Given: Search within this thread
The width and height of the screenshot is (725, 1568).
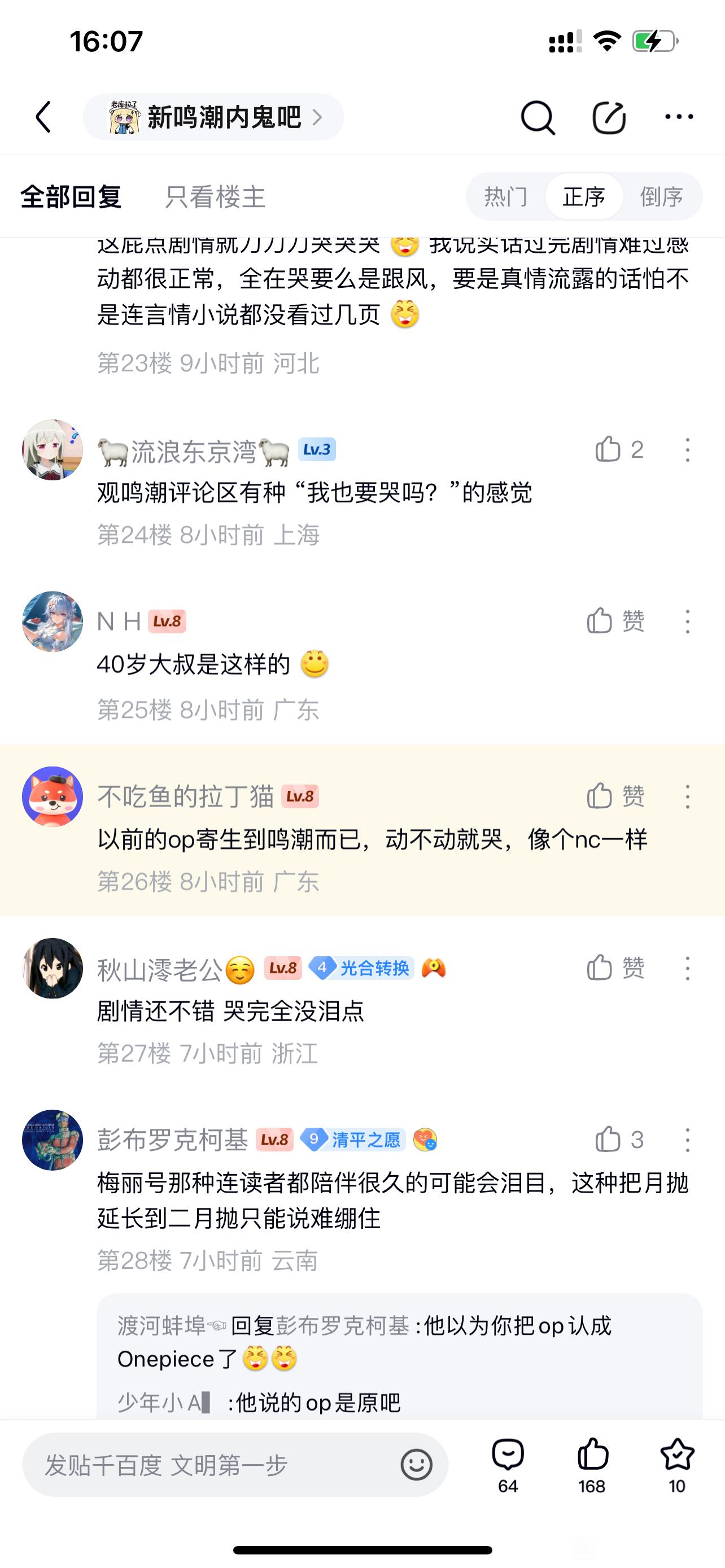Looking at the screenshot, I should (538, 117).
